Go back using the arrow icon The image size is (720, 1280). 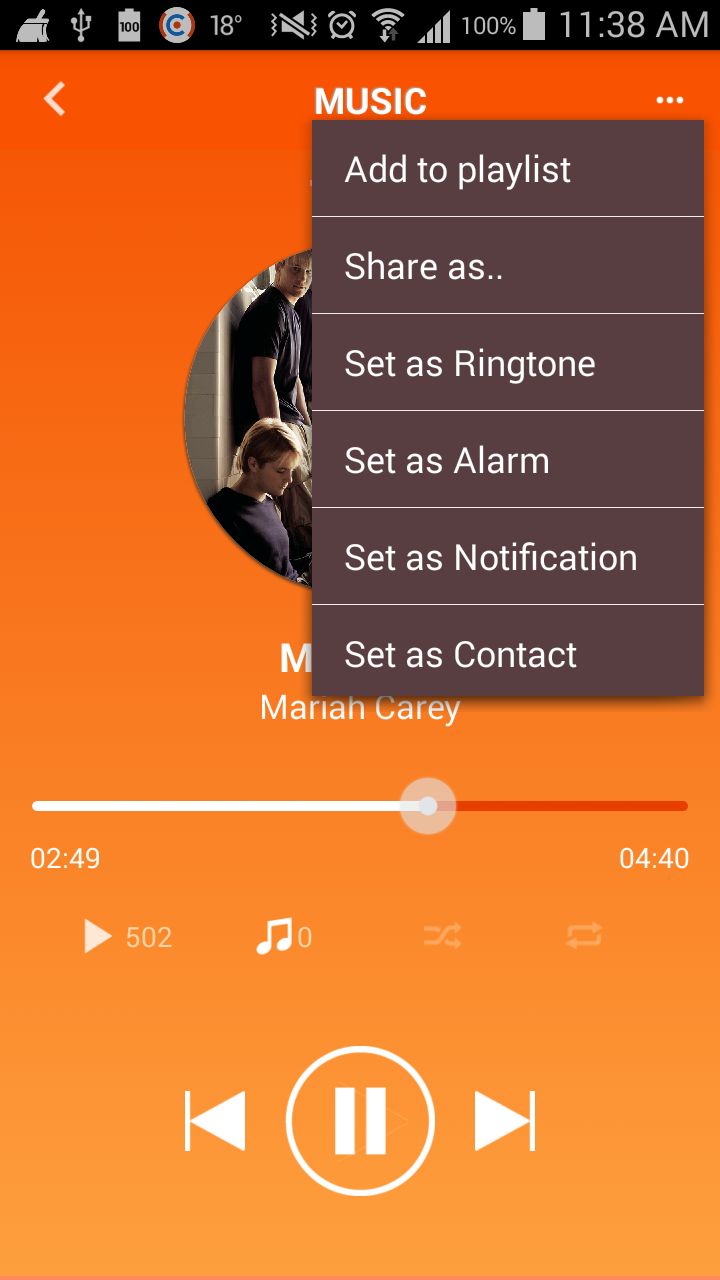pos(55,99)
